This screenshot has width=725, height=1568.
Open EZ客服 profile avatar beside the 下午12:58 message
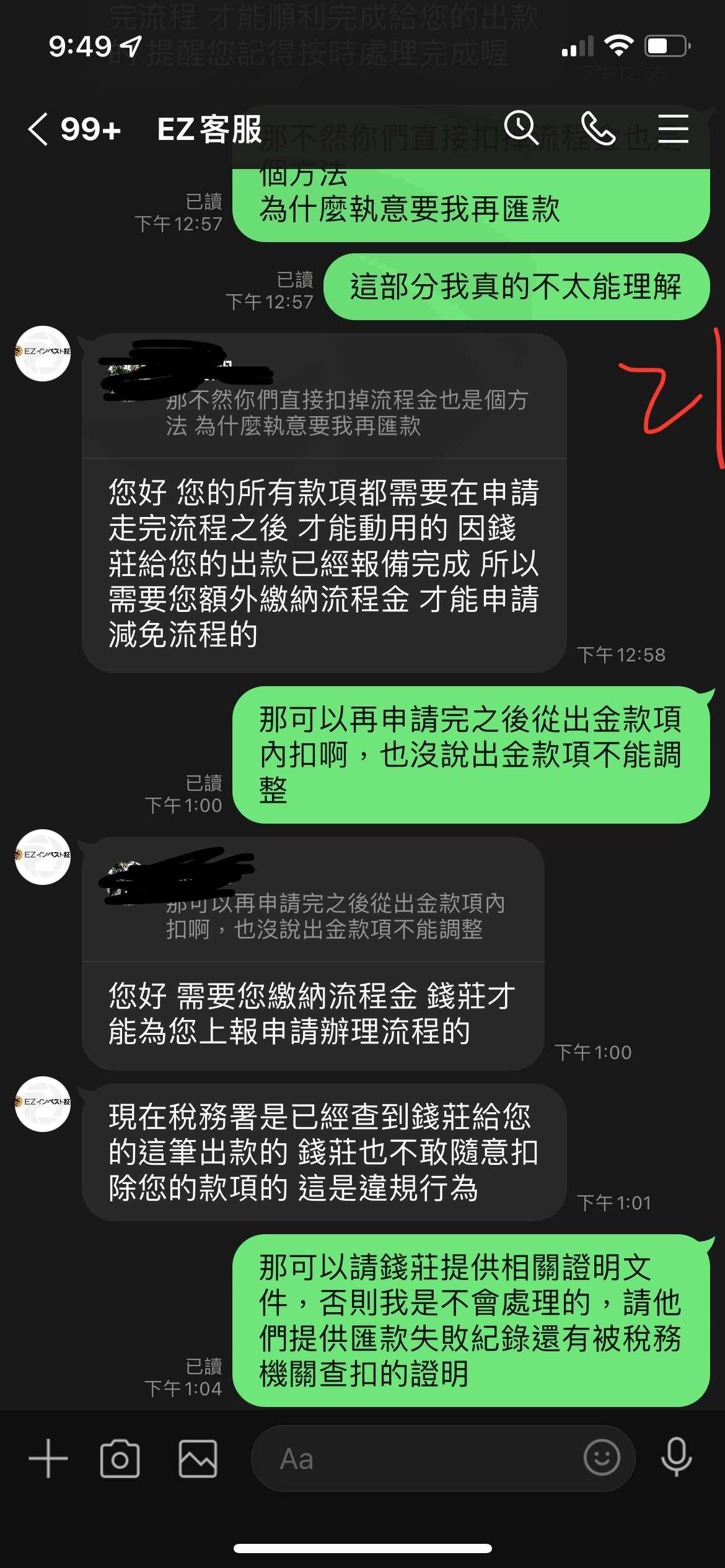[43, 353]
